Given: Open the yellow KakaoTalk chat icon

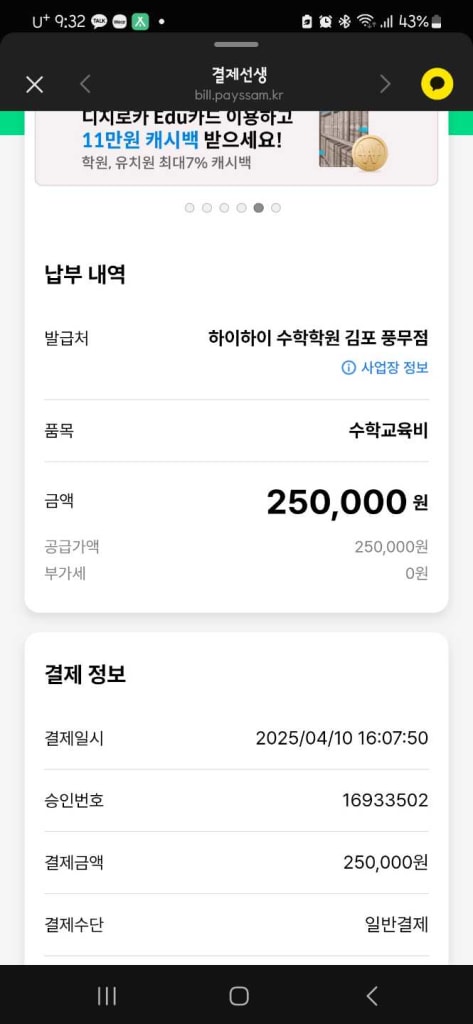Looking at the screenshot, I should (x=437, y=84).
